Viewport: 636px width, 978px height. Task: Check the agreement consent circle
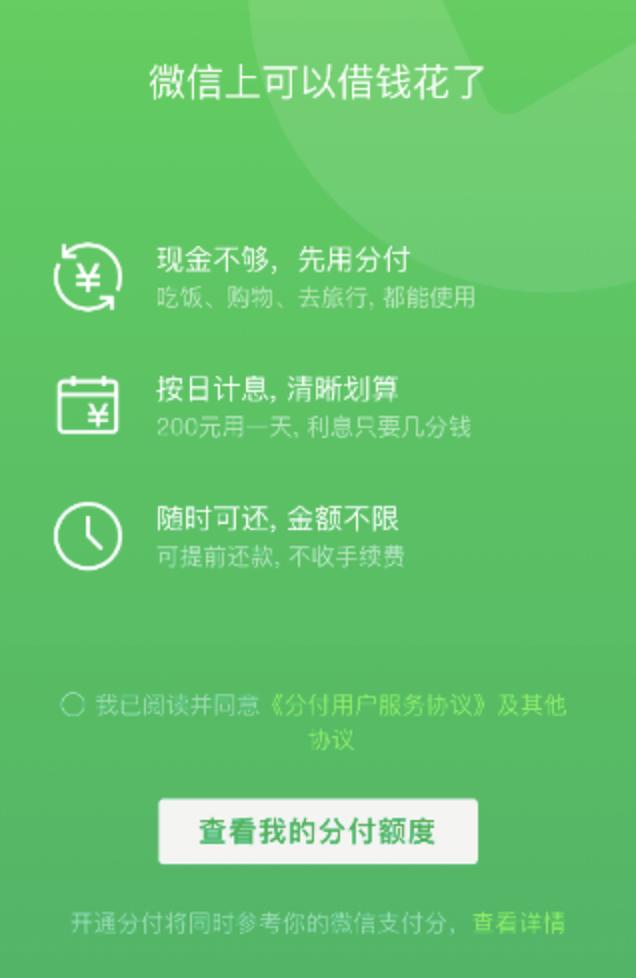pos(72,705)
